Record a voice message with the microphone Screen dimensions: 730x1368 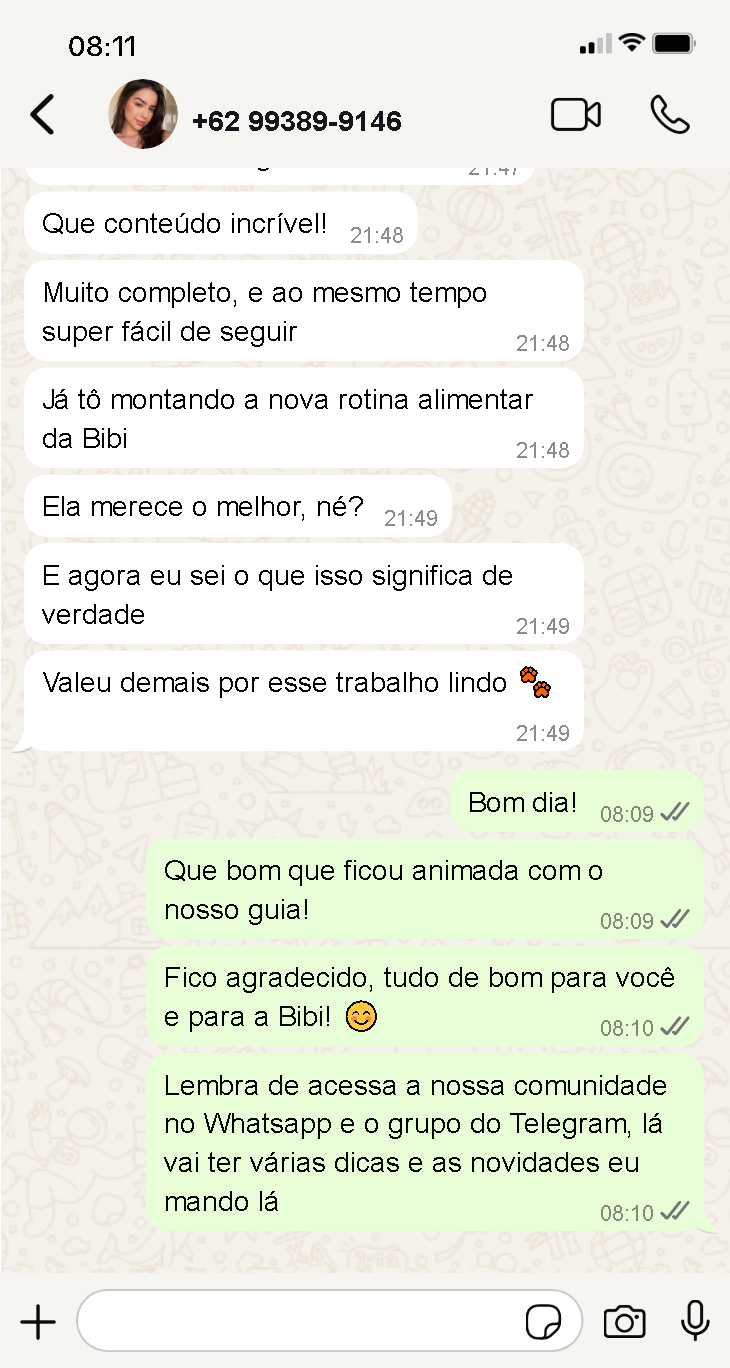tap(695, 1322)
